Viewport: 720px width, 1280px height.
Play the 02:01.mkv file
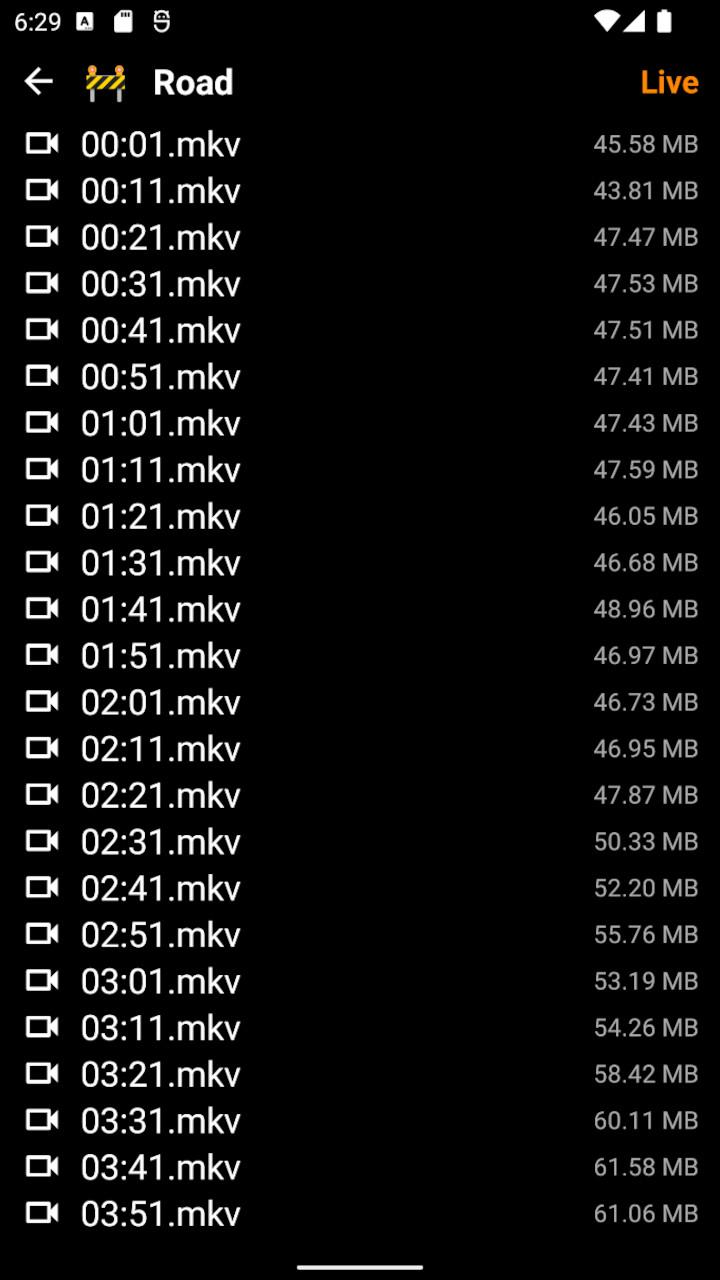point(160,702)
